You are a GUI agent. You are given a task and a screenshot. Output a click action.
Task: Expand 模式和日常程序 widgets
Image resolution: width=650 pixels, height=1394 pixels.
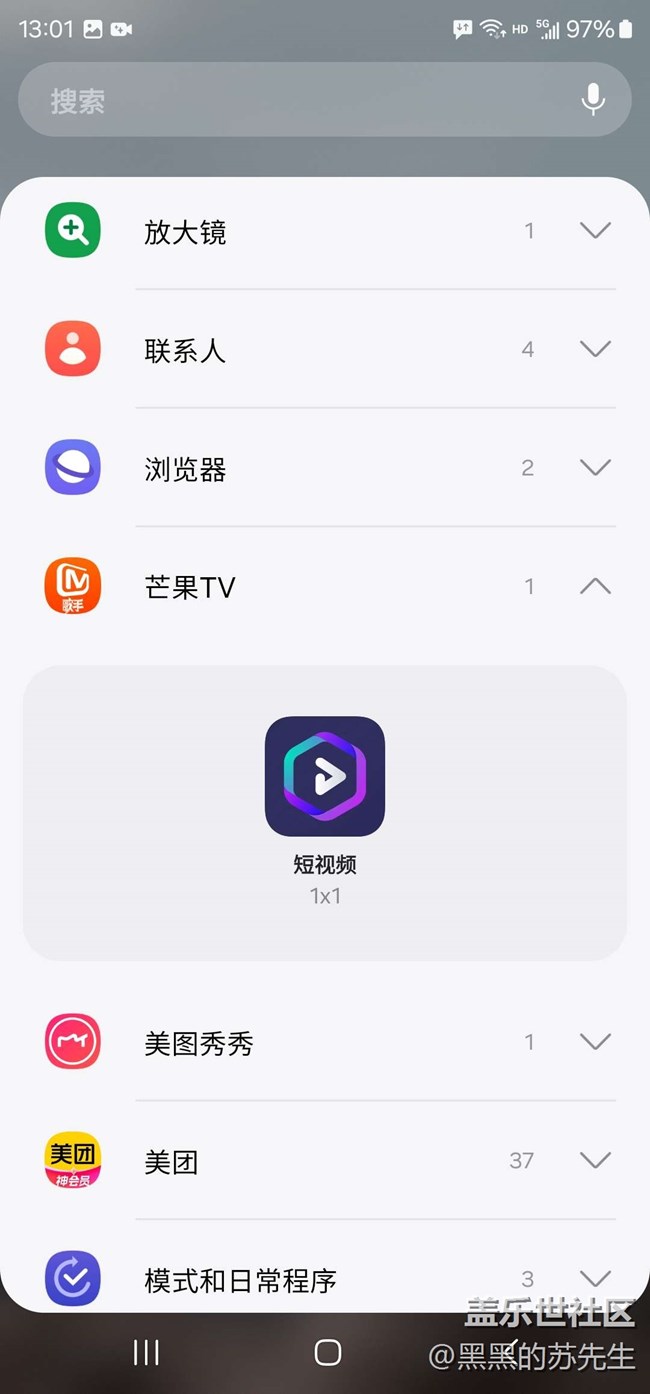pos(595,1278)
